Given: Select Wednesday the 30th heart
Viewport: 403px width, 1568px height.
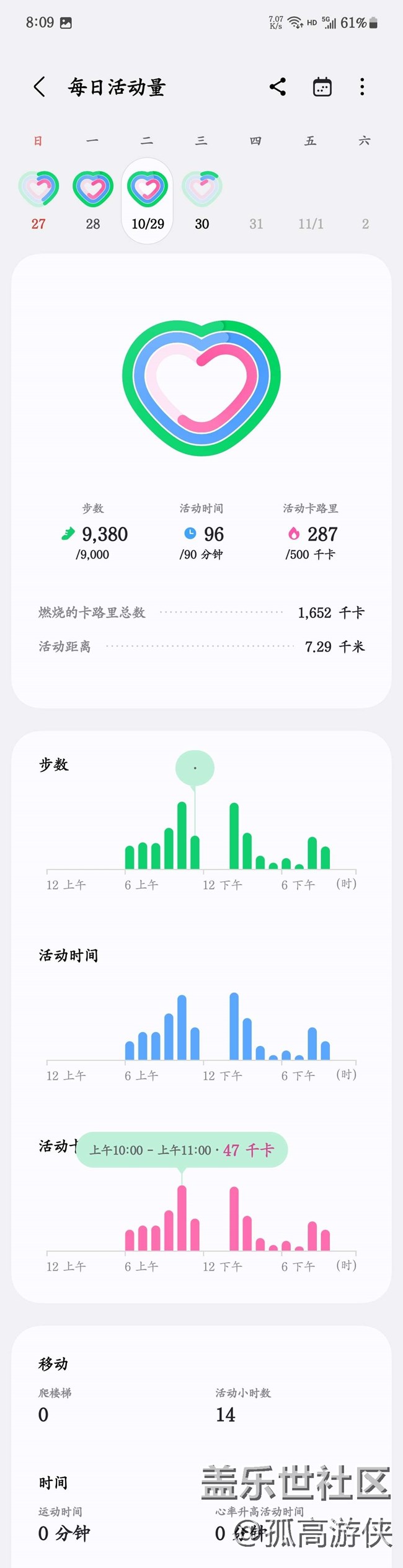Looking at the screenshot, I should click(202, 189).
